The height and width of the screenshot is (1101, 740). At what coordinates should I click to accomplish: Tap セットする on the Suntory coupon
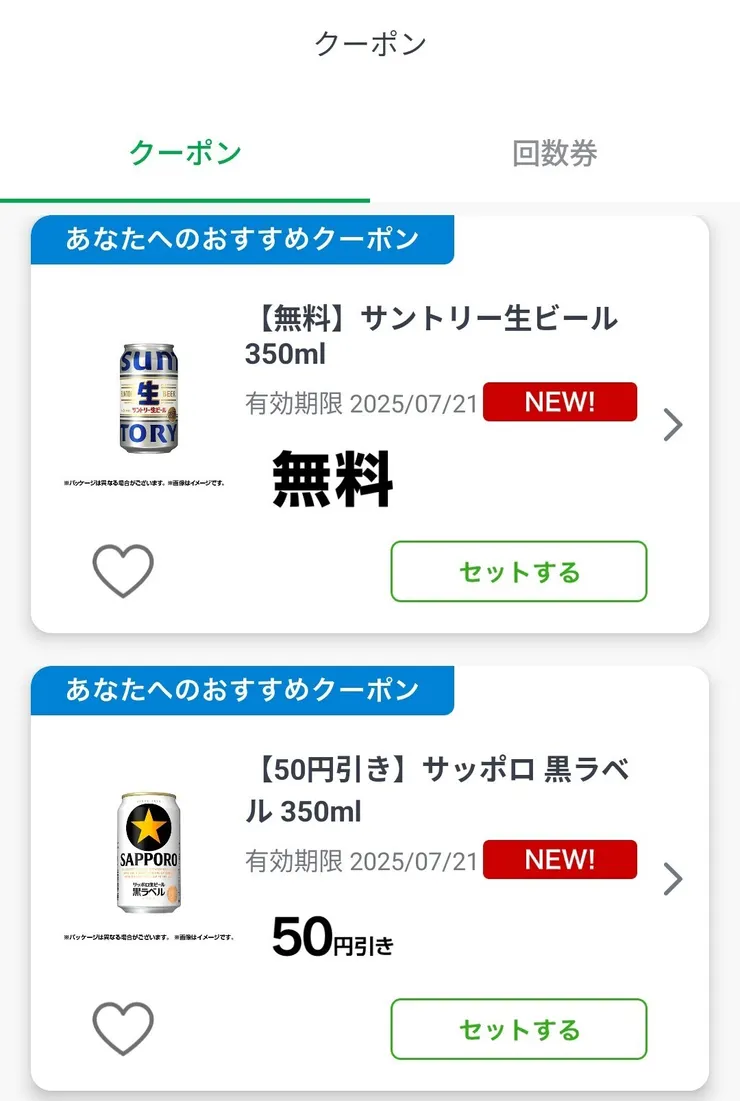tap(518, 571)
